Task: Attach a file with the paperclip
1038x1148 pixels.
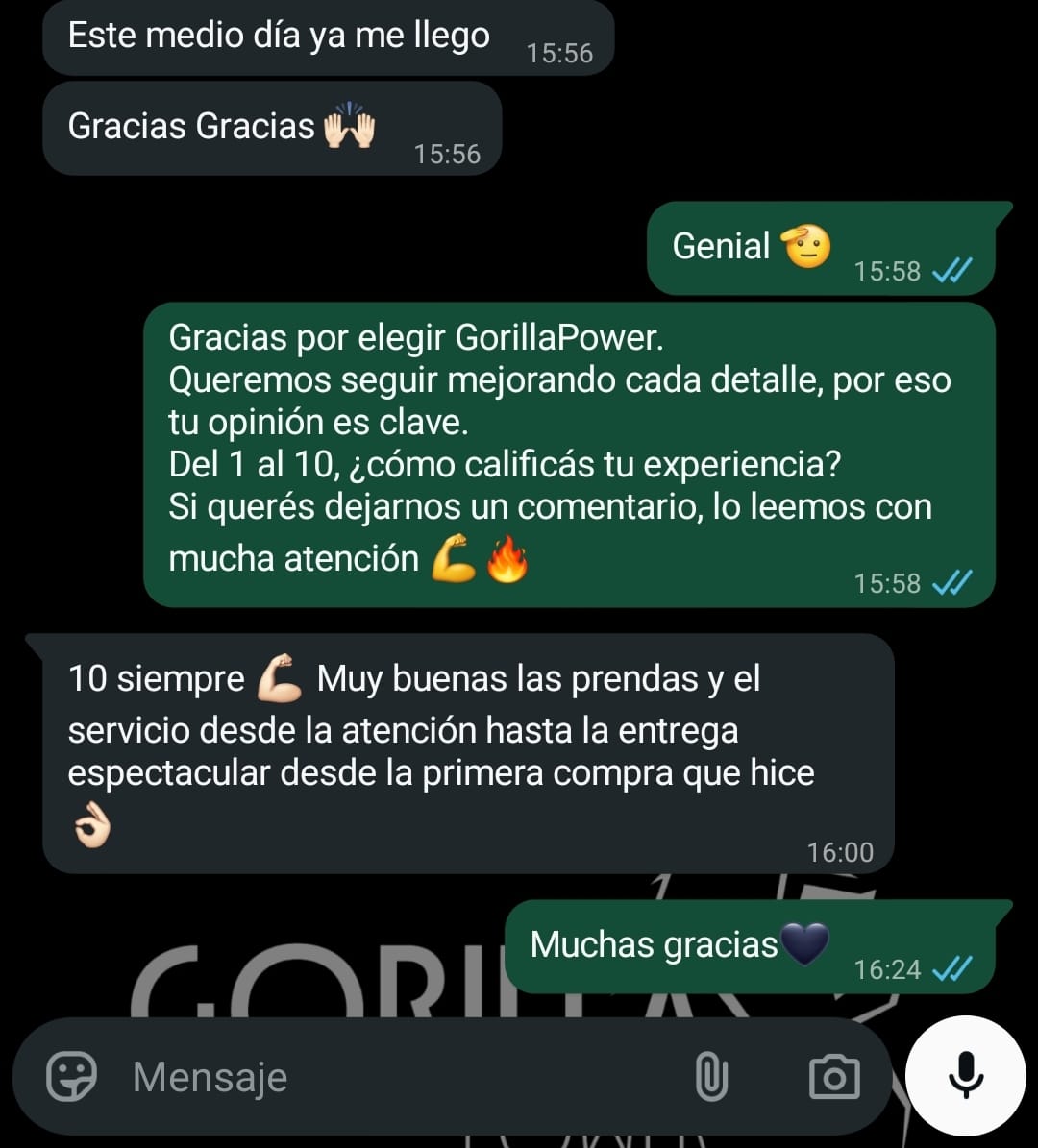Action: [711, 1076]
